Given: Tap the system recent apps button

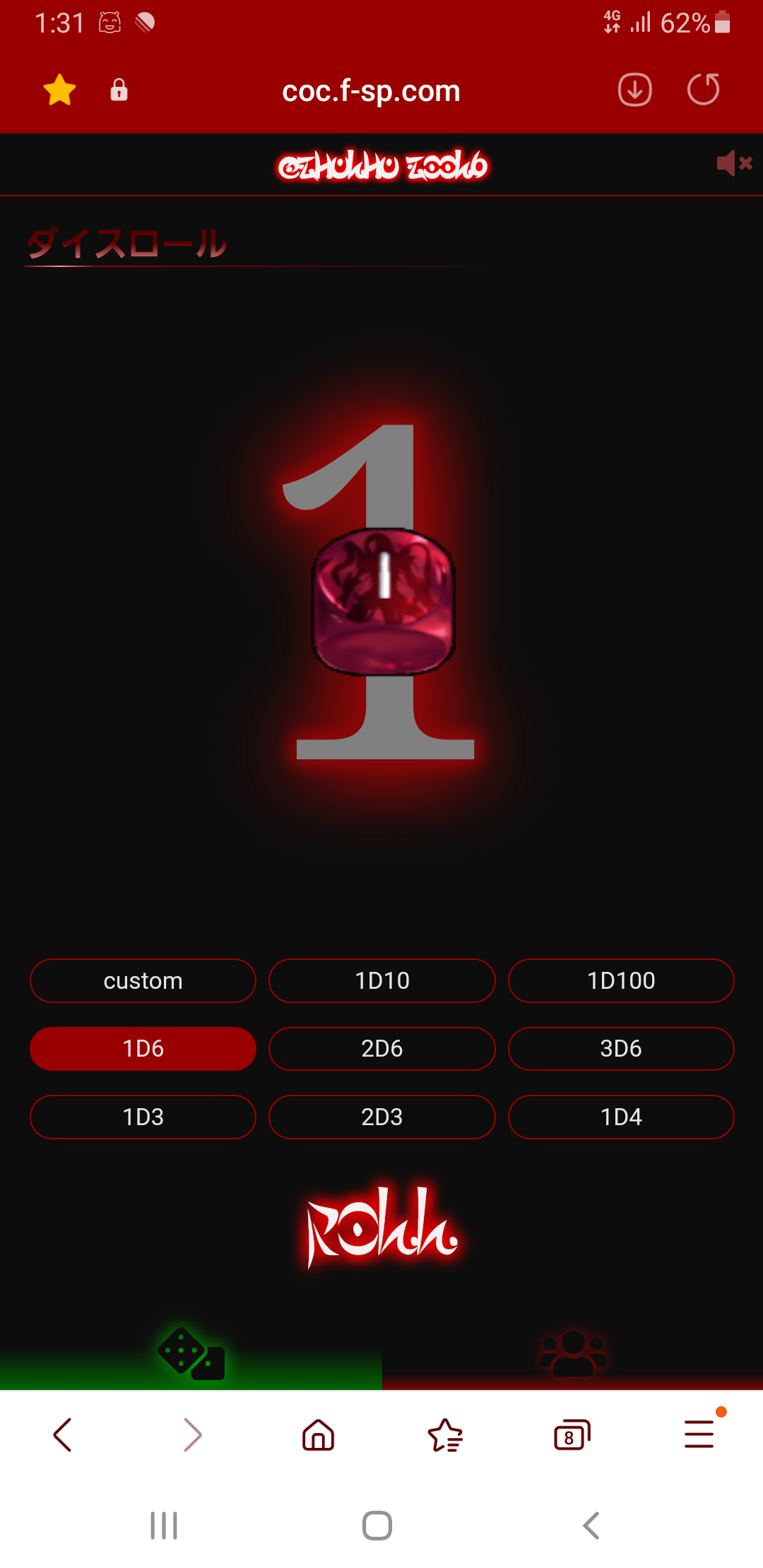Looking at the screenshot, I should 164,1526.
